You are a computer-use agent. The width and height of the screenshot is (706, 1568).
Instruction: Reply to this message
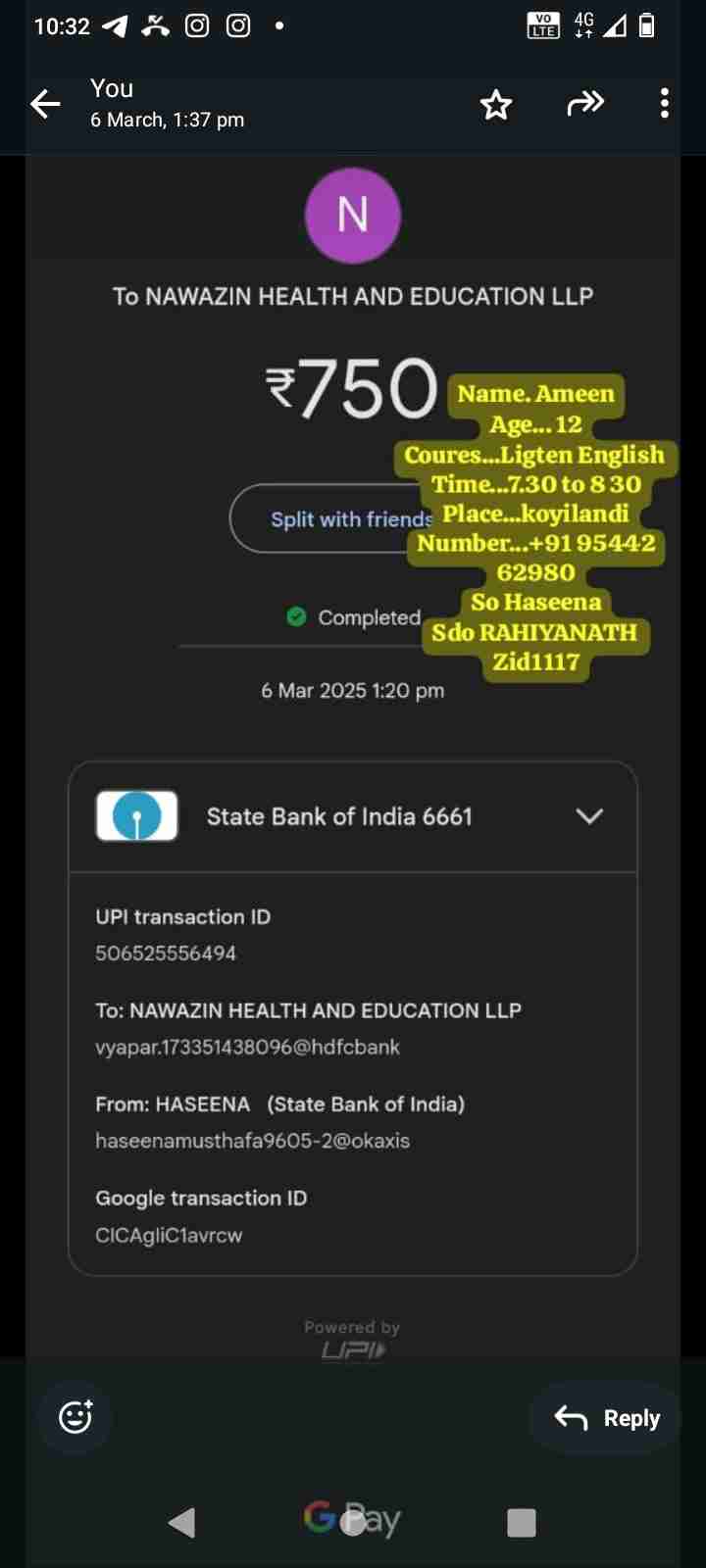606,1418
